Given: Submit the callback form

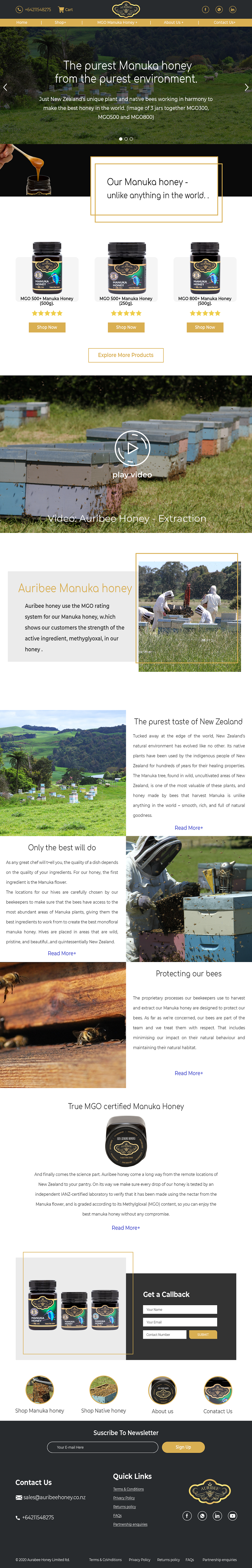Looking at the screenshot, I should tap(203, 1334).
